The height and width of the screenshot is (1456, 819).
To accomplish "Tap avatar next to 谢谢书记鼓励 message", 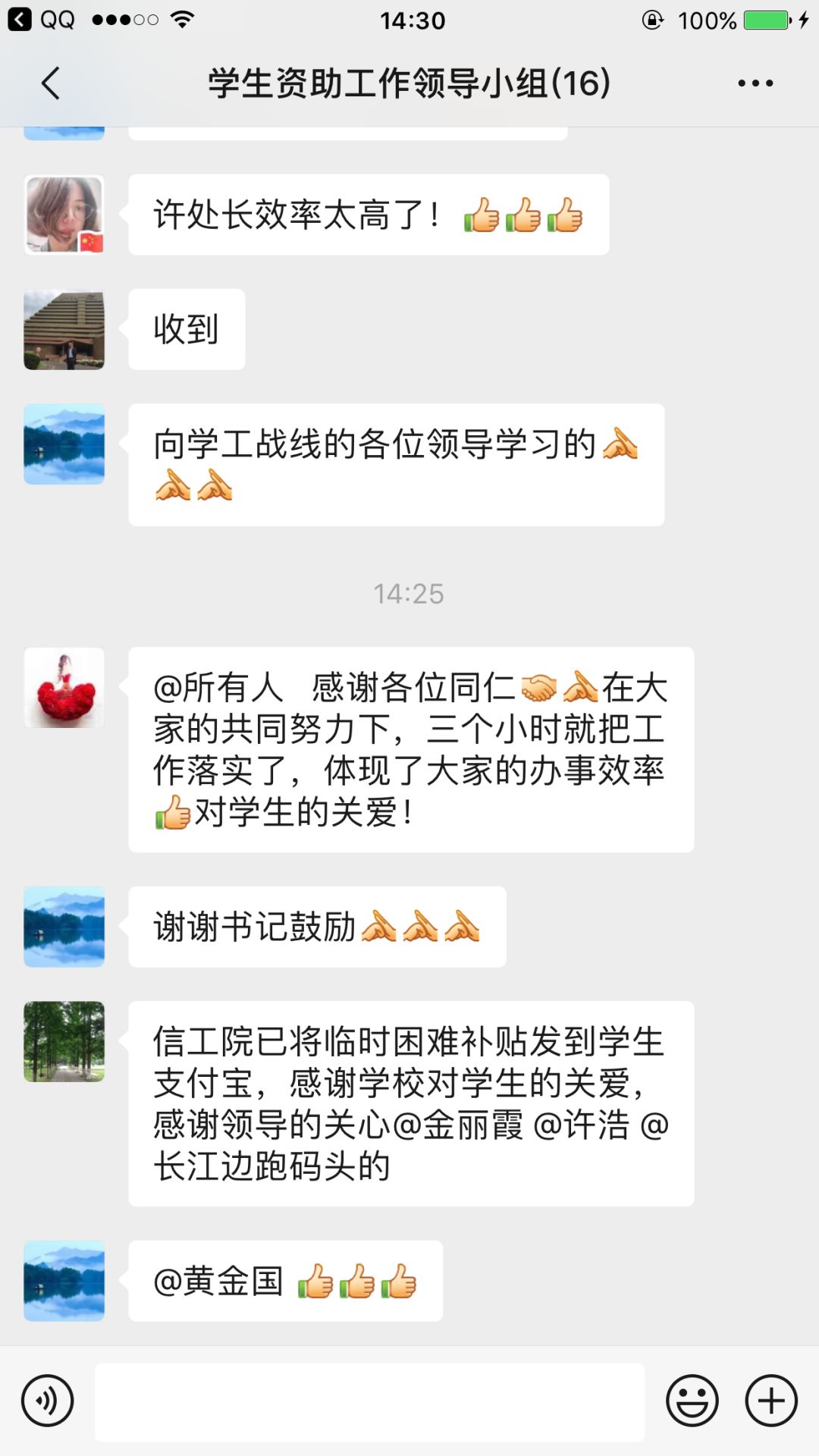I will coord(64,927).
